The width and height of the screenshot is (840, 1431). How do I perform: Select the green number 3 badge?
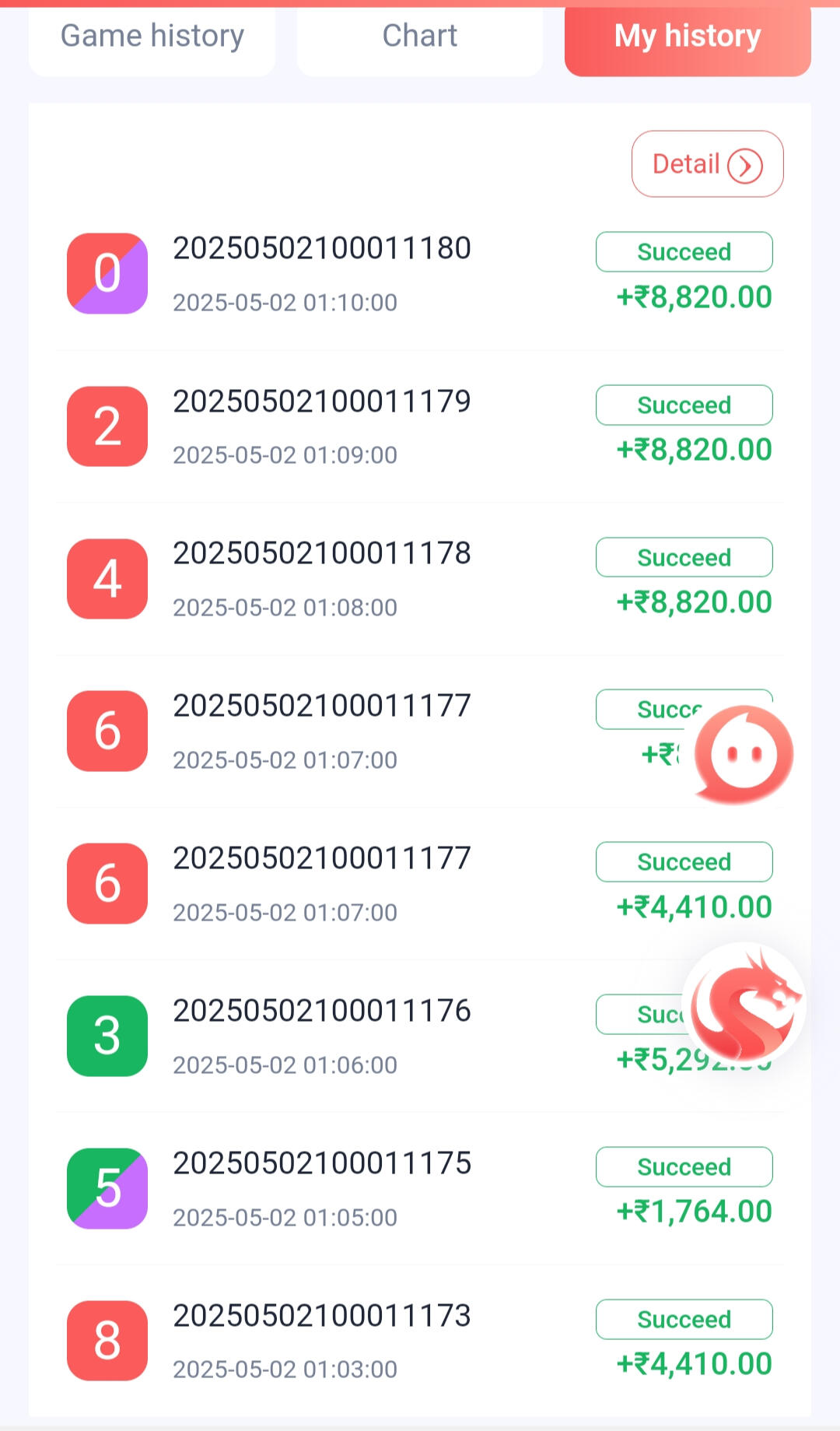tap(107, 1036)
